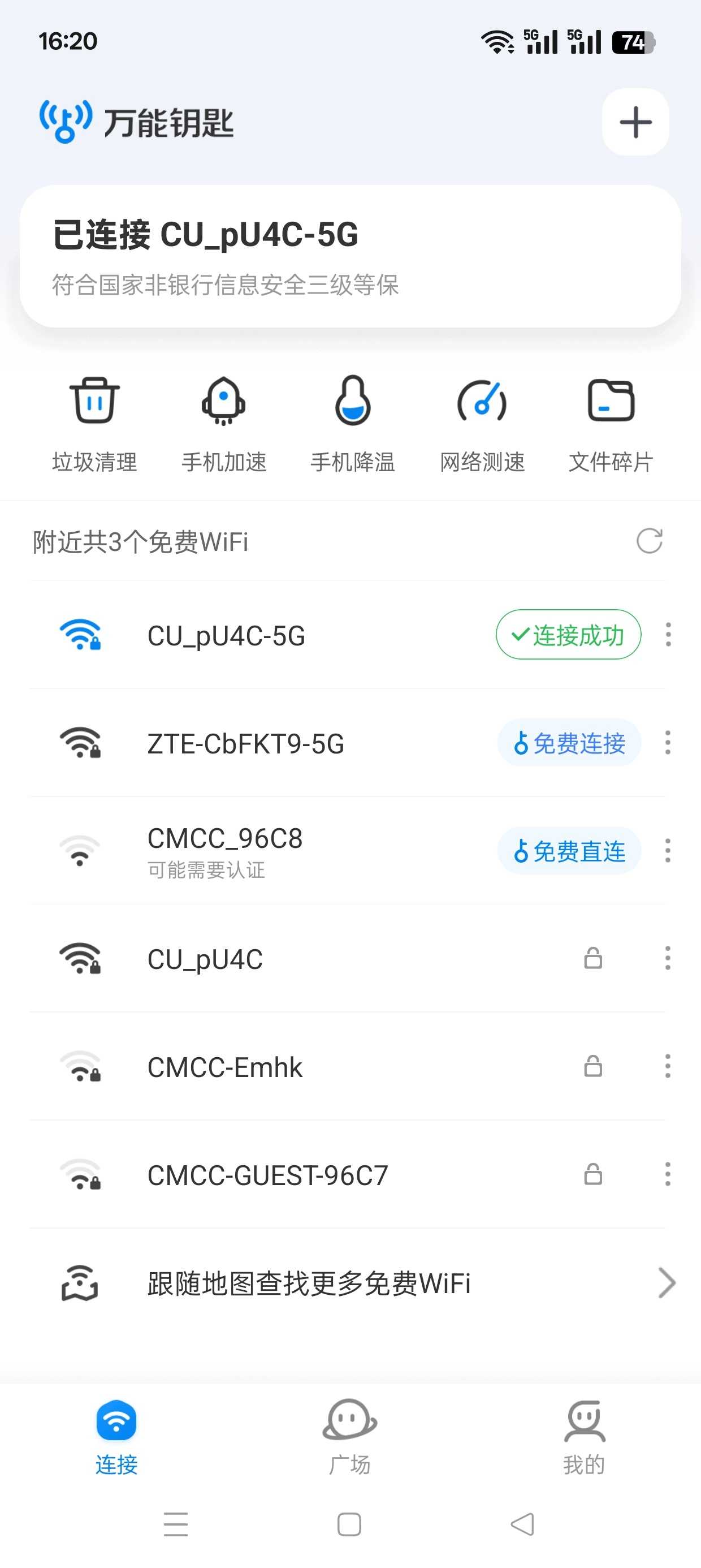The width and height of the screenshot is (701, 1568).
Task: Open more options for CU_pU4C-5G
Action: 668,635
